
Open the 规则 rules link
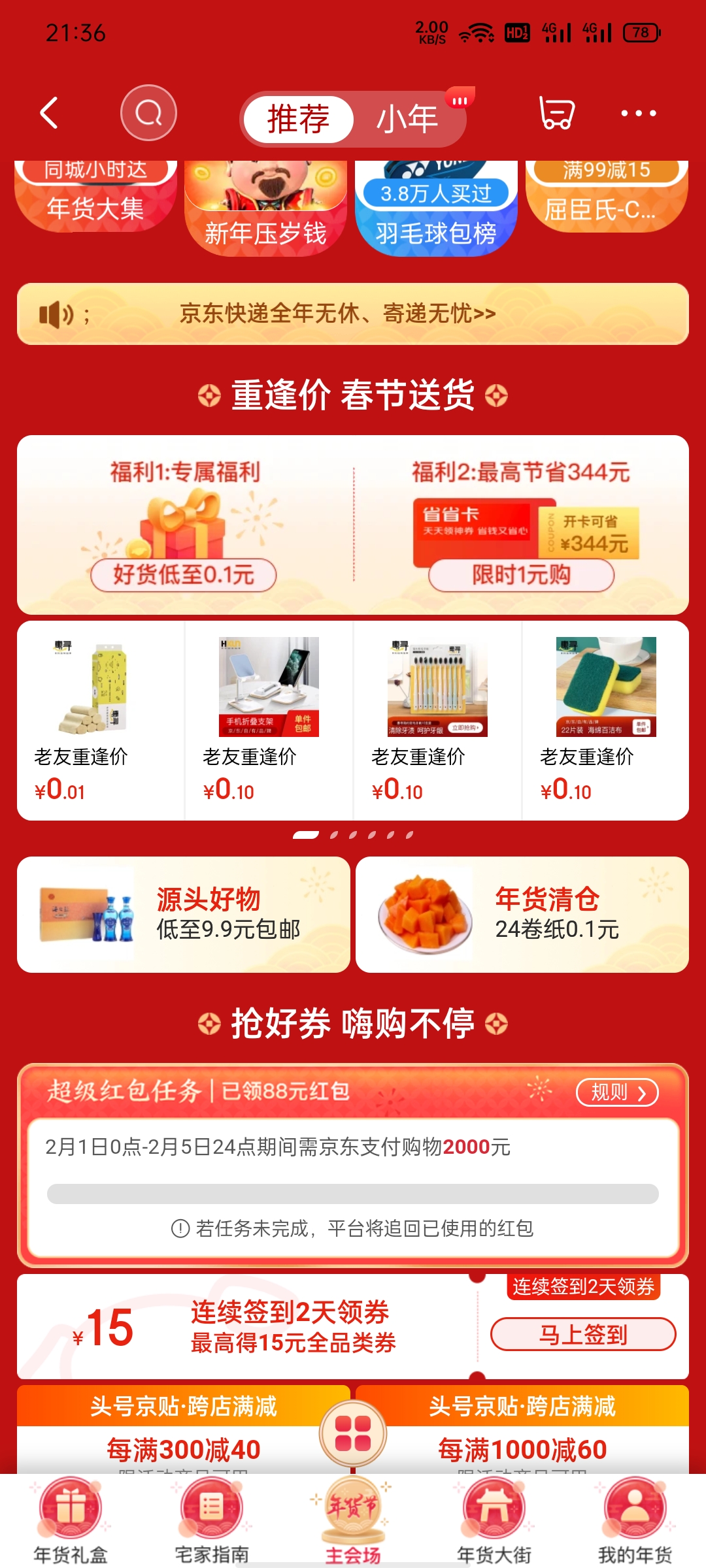tap(617, 1092)
